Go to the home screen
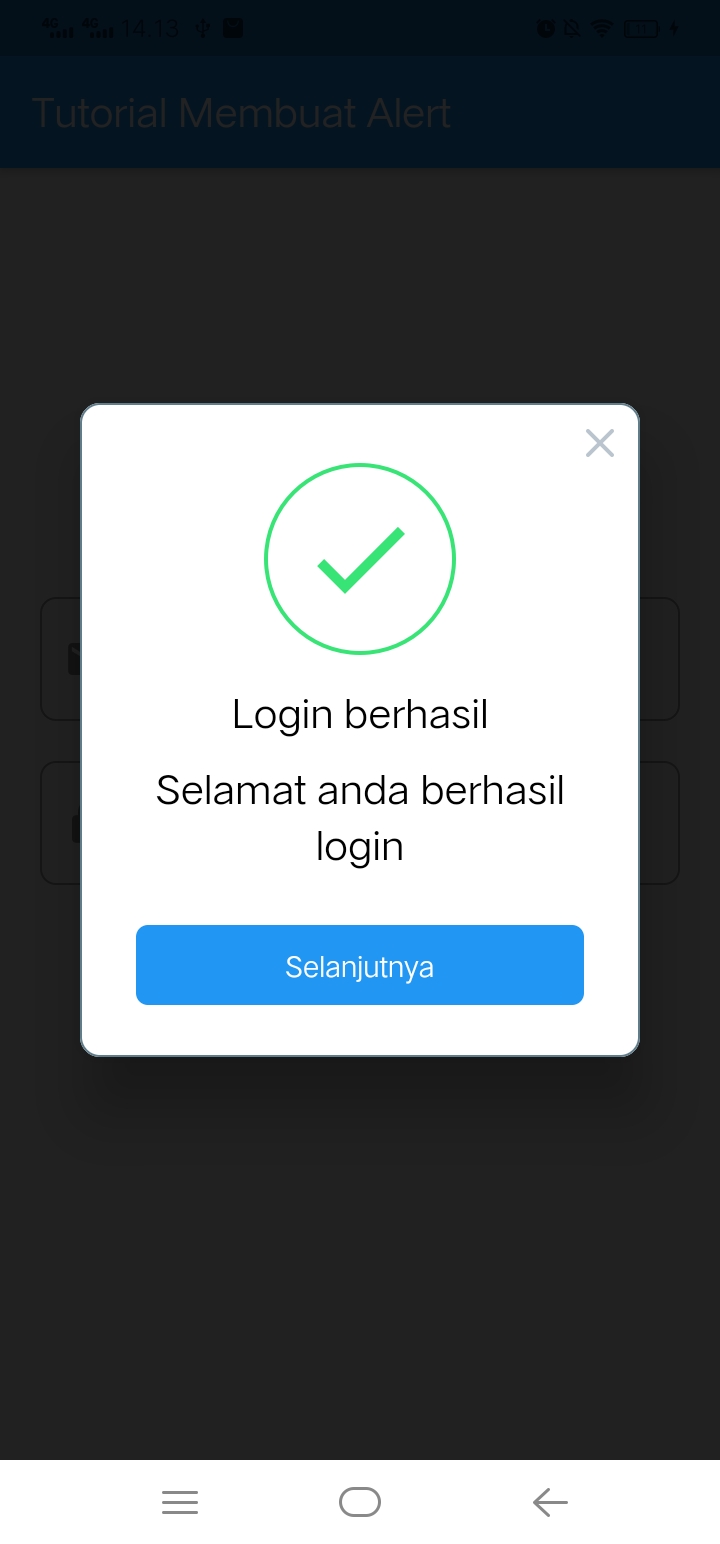The height and width of the screenshot is (1544, 720). (x=360, y=1502)
